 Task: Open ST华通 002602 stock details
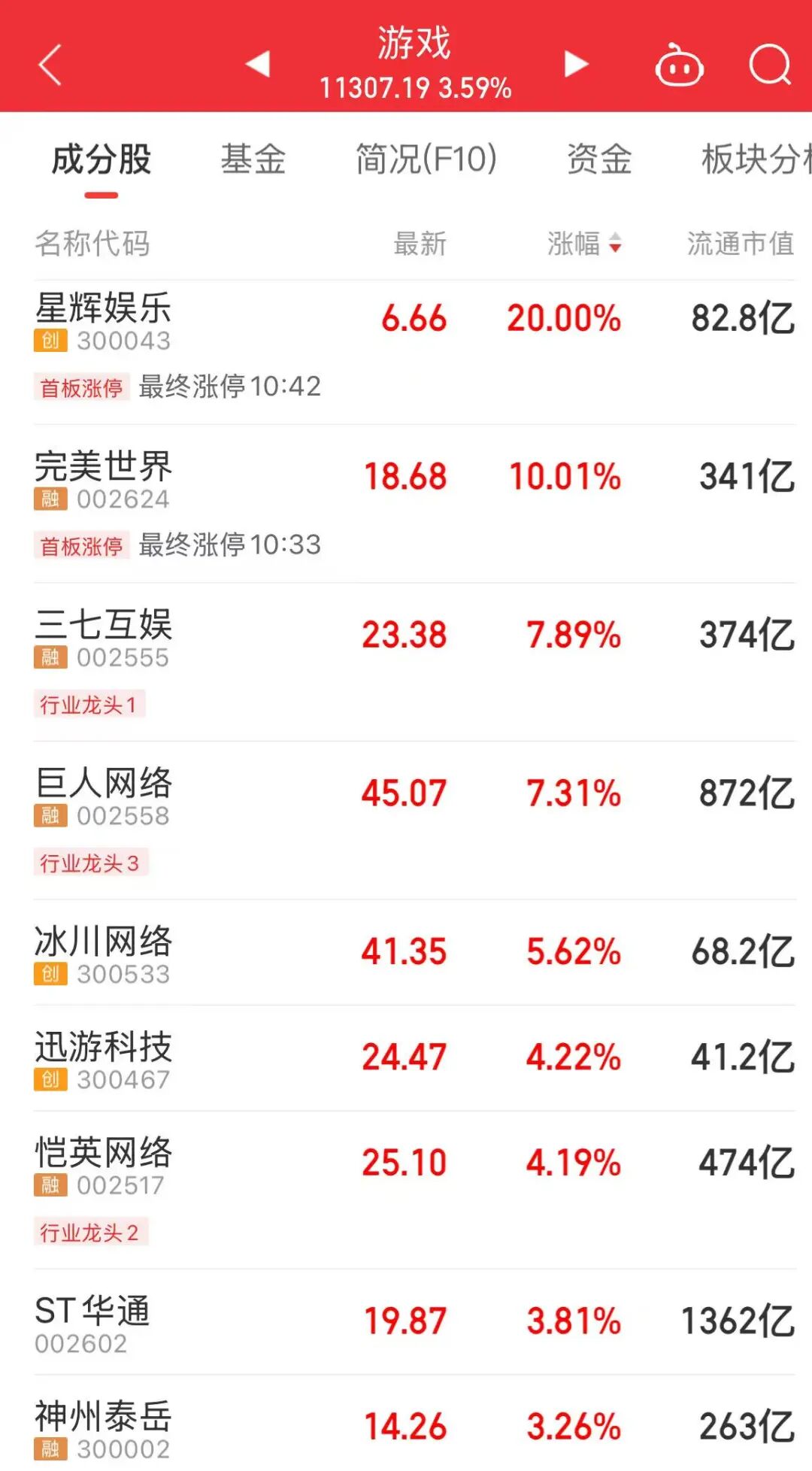415,1322
